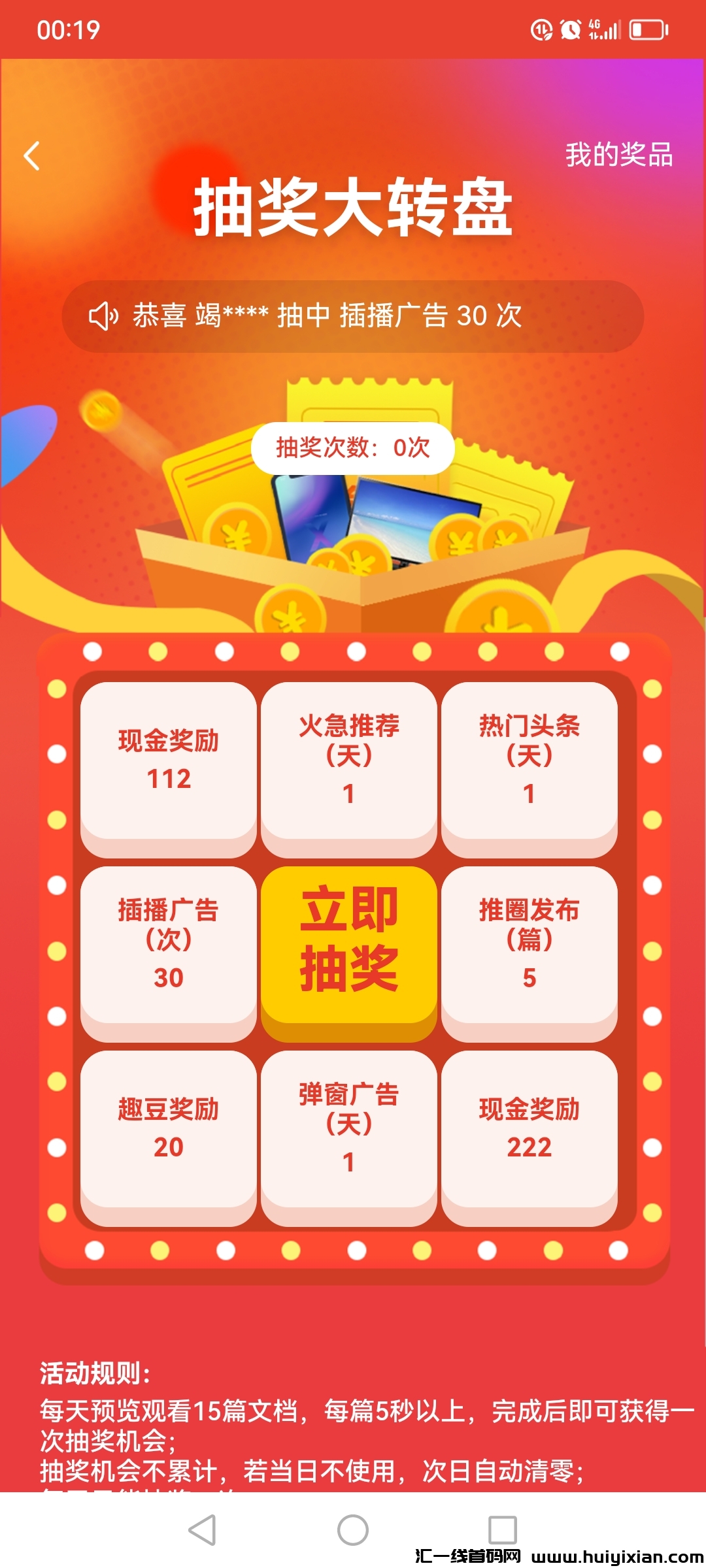Go to the system home screen

(x=353, y=1529)
